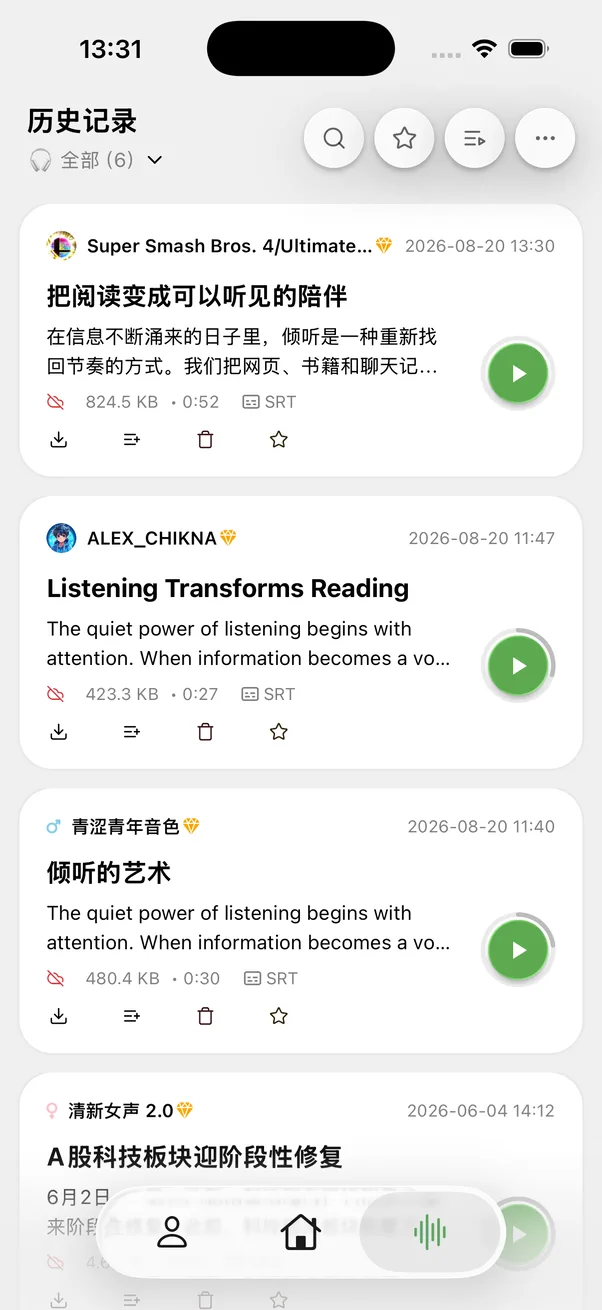This screenshot has height=1310, width=602.
Task: Play Listening Transforms Reading audio
Action: tap(518, 666)
